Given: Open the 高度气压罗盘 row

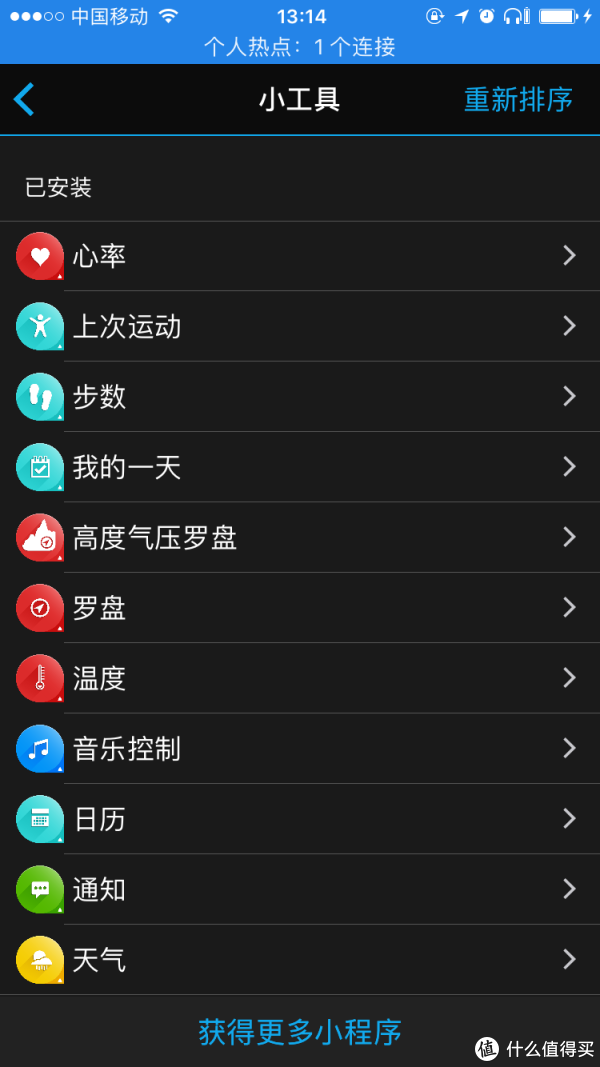Looking at the screenshot, I should [x=300, y=538].
